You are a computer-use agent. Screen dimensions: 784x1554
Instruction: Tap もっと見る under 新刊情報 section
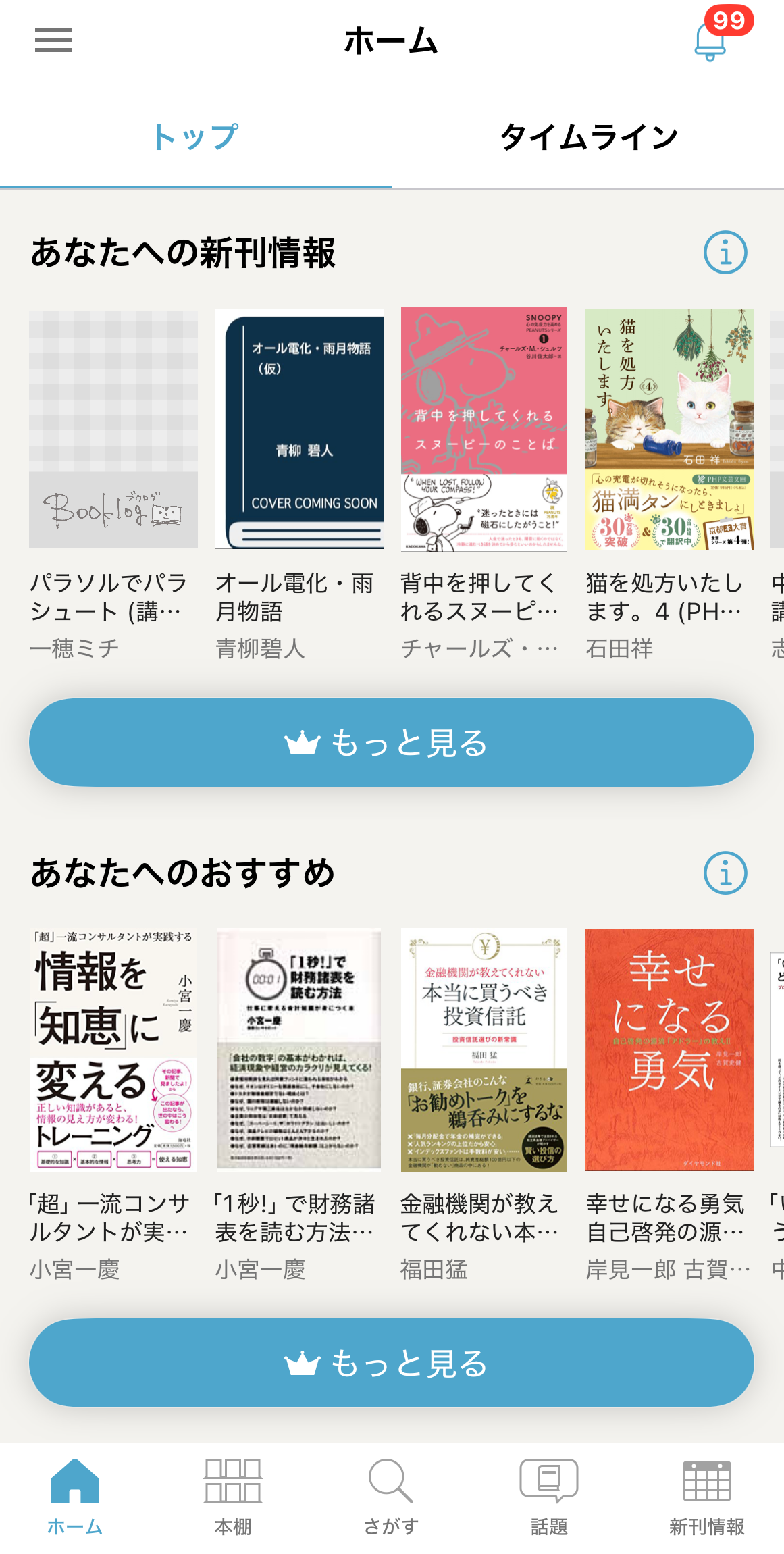(392, 742)
